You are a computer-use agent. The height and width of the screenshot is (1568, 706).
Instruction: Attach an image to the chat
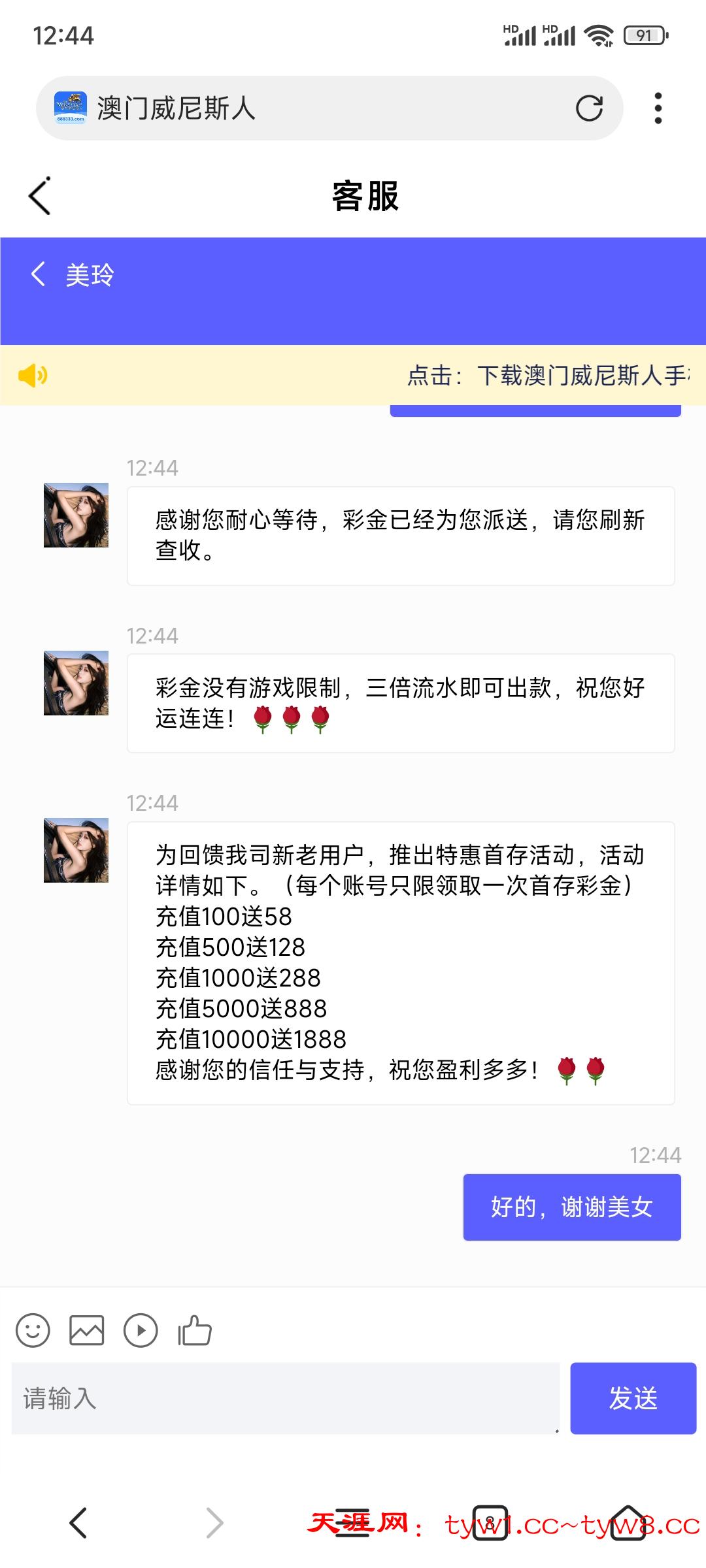86,1331
